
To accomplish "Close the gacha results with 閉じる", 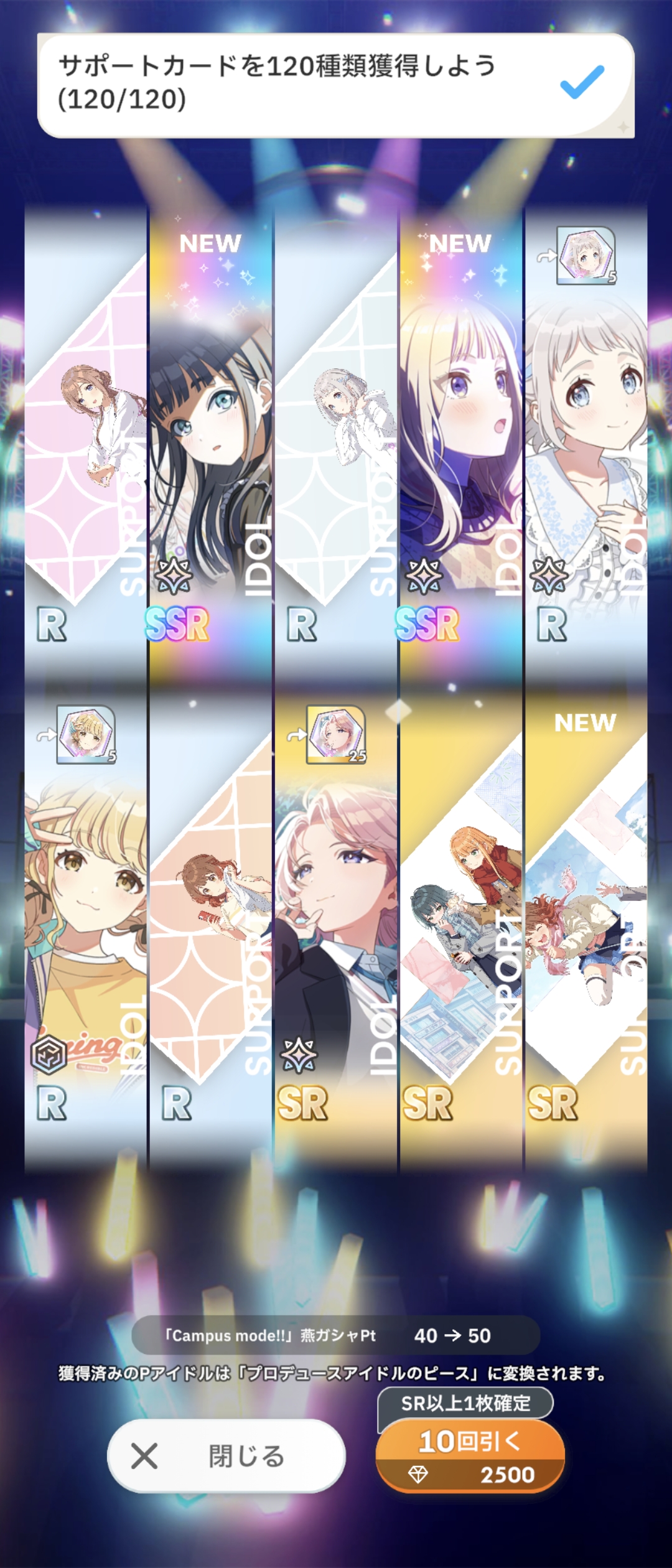I will [226, 1456].
